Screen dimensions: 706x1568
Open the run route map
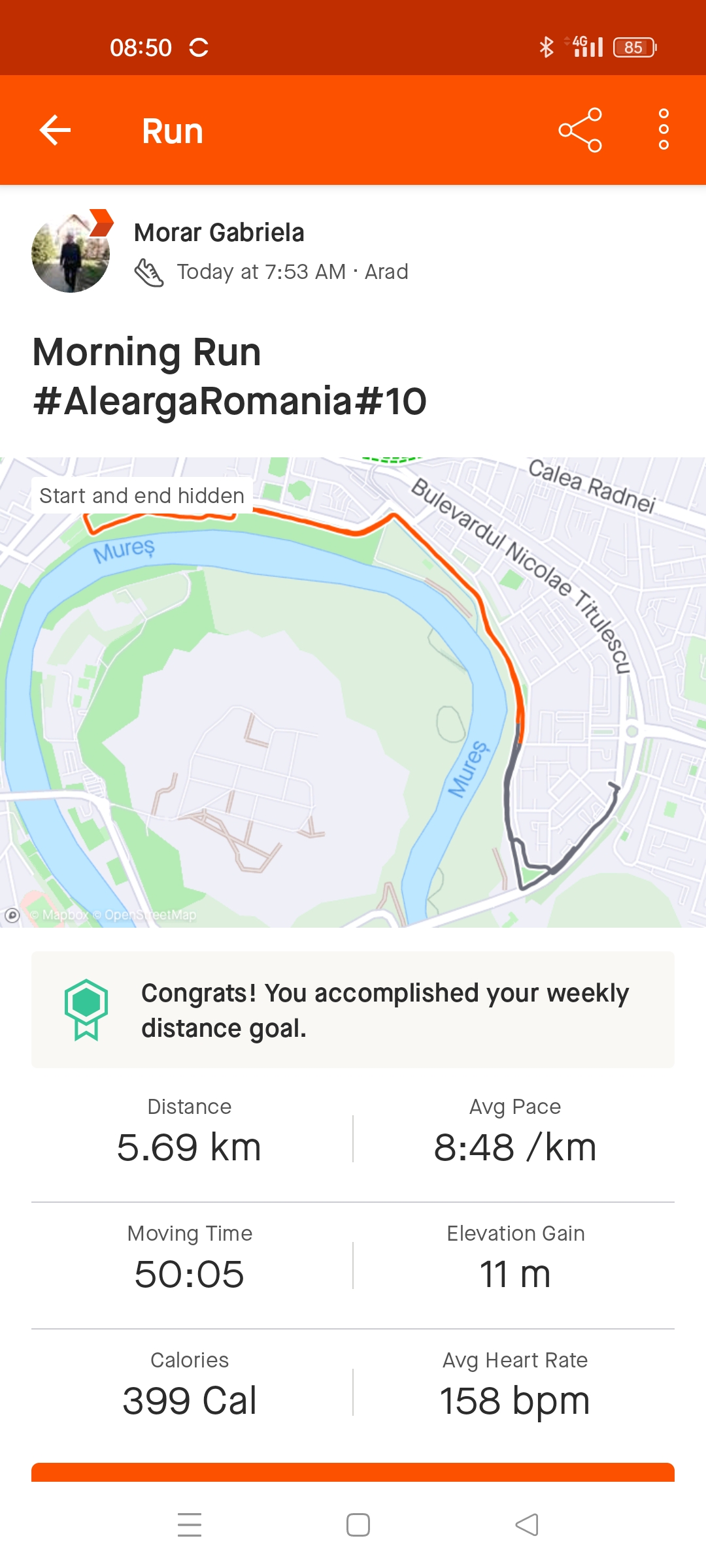point(353,693)
